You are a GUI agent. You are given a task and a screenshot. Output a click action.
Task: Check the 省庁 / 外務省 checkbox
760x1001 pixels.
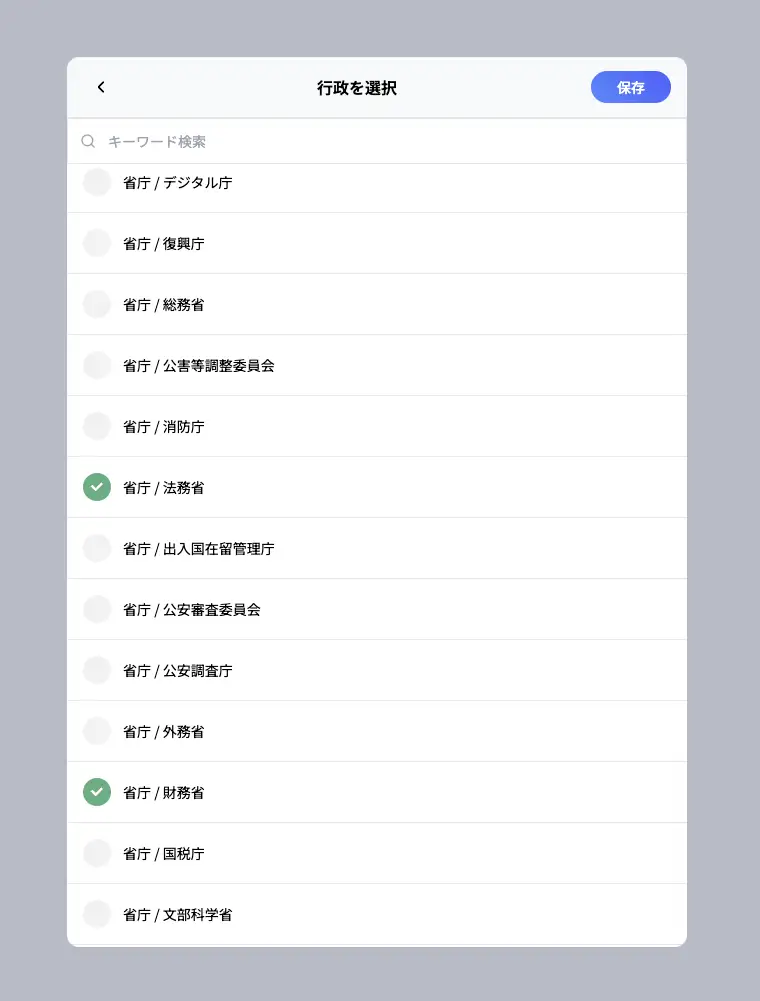(96, 731)
